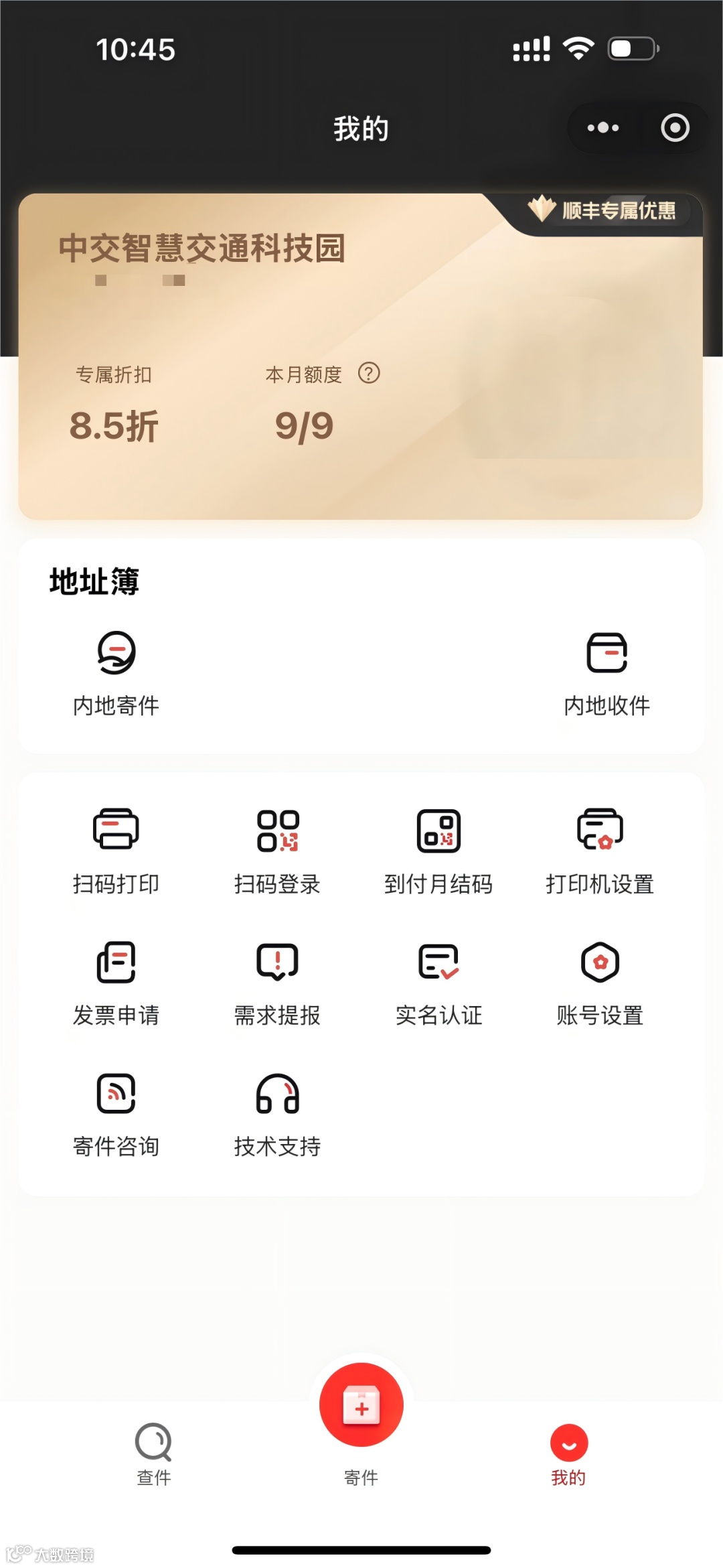Open the 内地收件 recipient address book

[607, 670]
